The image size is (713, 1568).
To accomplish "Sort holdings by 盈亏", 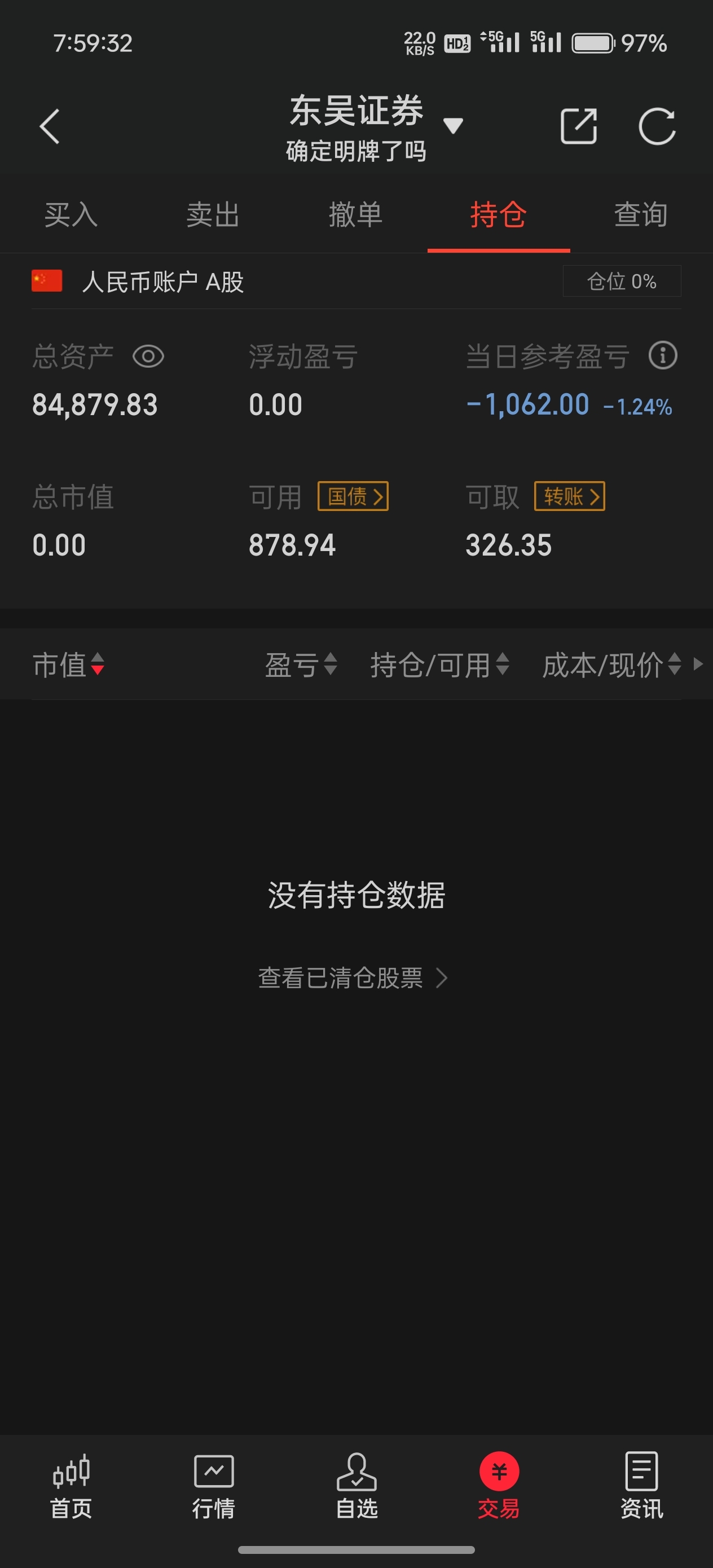I will click(x=301, y=664).
